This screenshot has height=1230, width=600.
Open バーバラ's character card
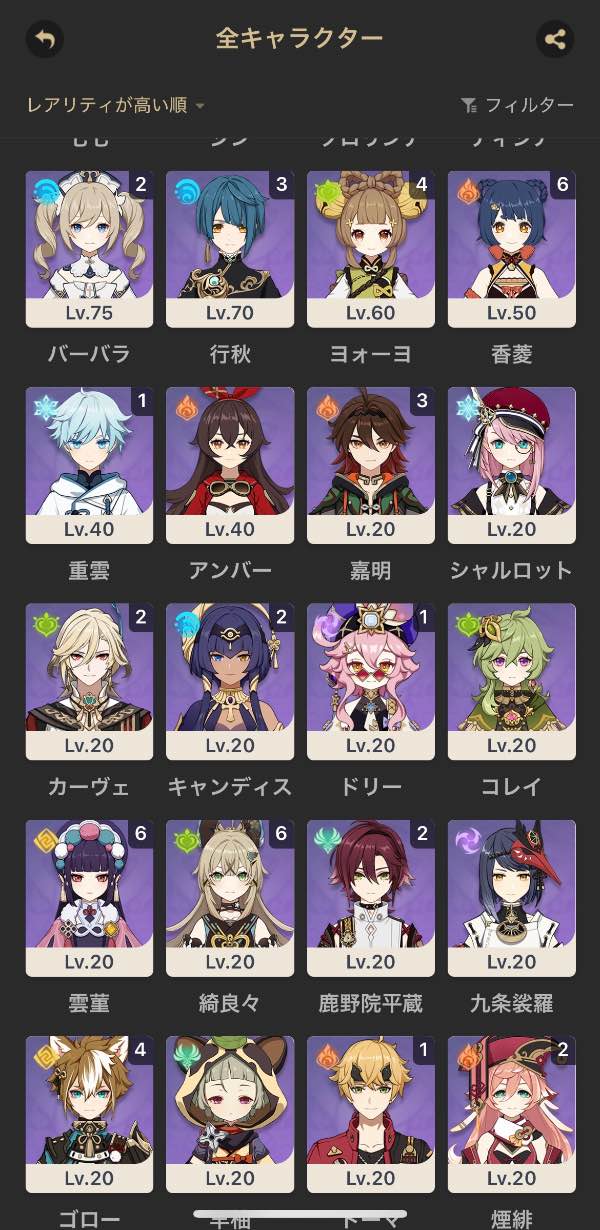pyautogui.click(x=89, y=249)
